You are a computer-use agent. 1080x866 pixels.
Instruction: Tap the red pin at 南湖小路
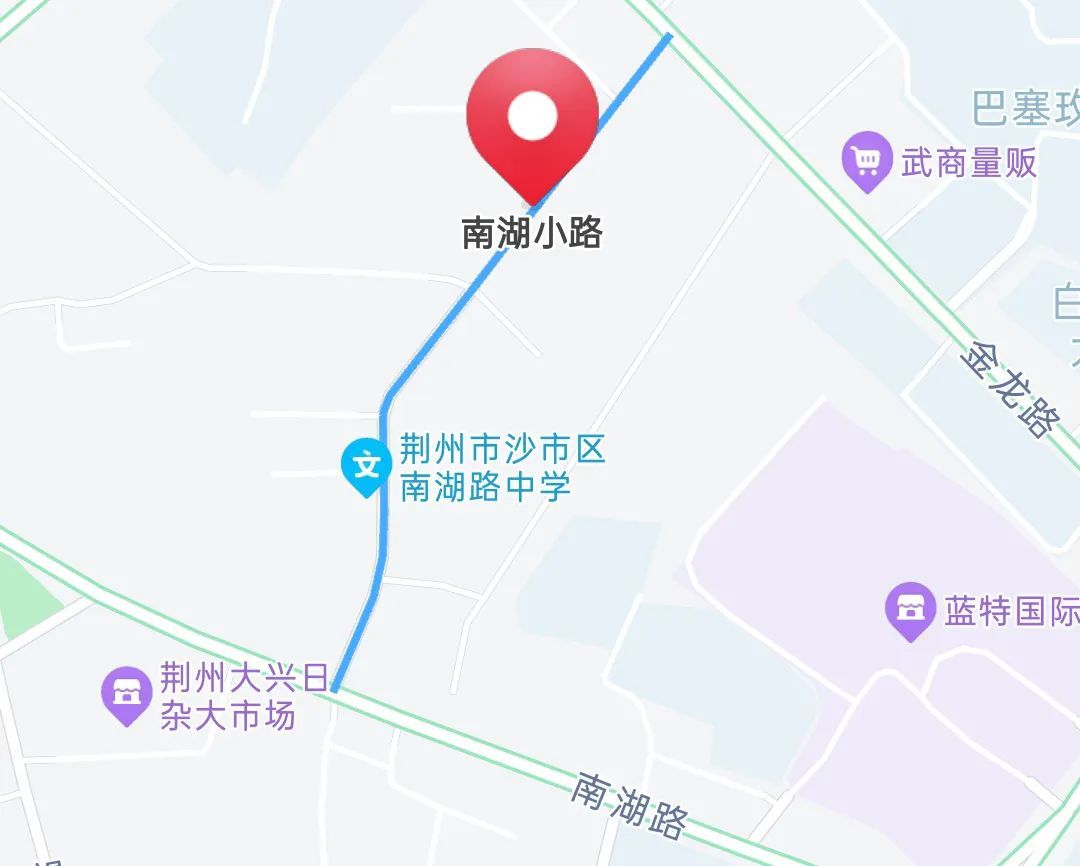(x=532, y=120)
